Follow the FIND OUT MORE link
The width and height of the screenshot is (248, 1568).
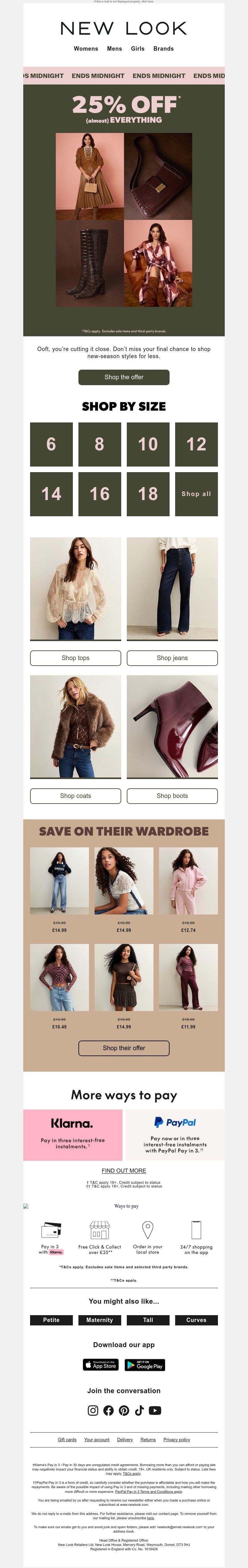pos(124,1170)
